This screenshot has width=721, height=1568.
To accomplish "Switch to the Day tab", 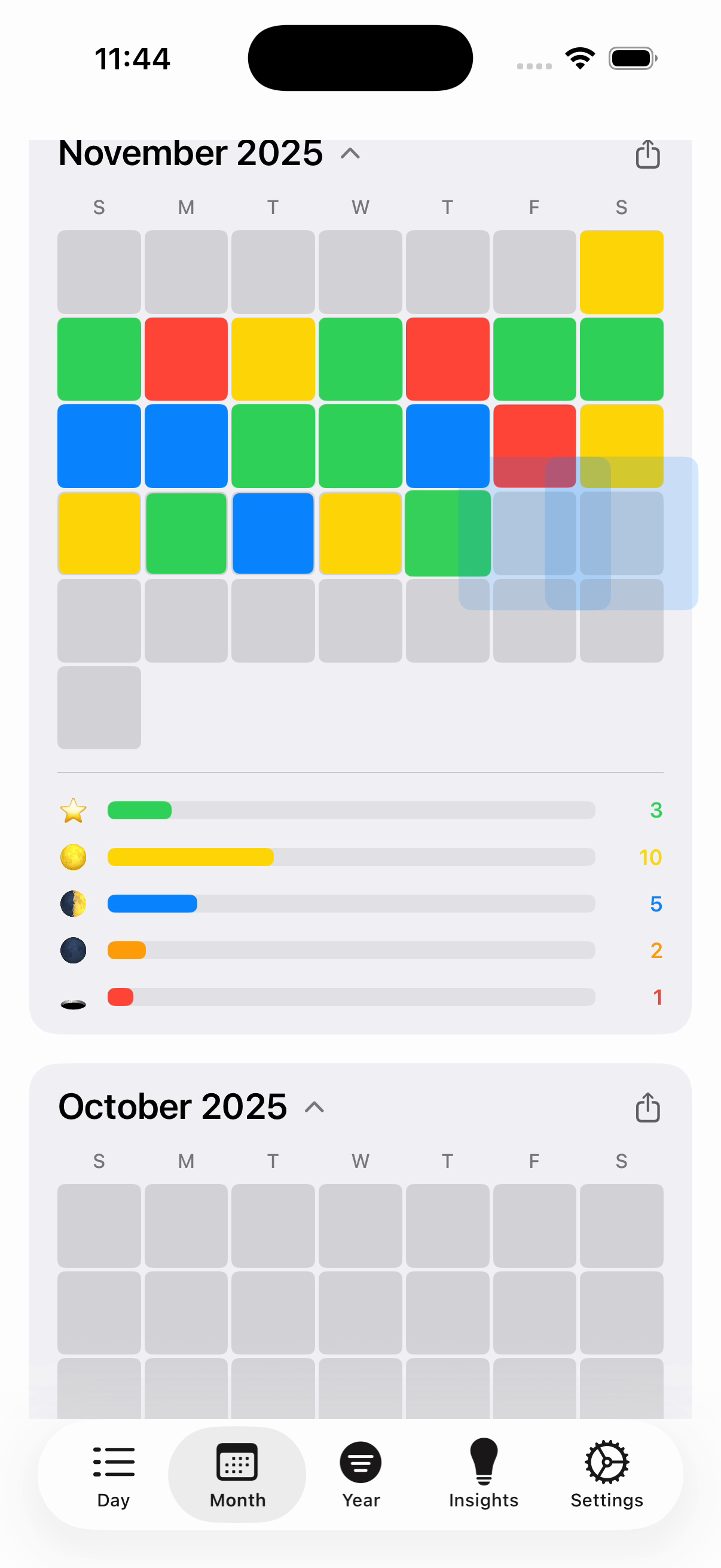I will (x=113, y=1475).
